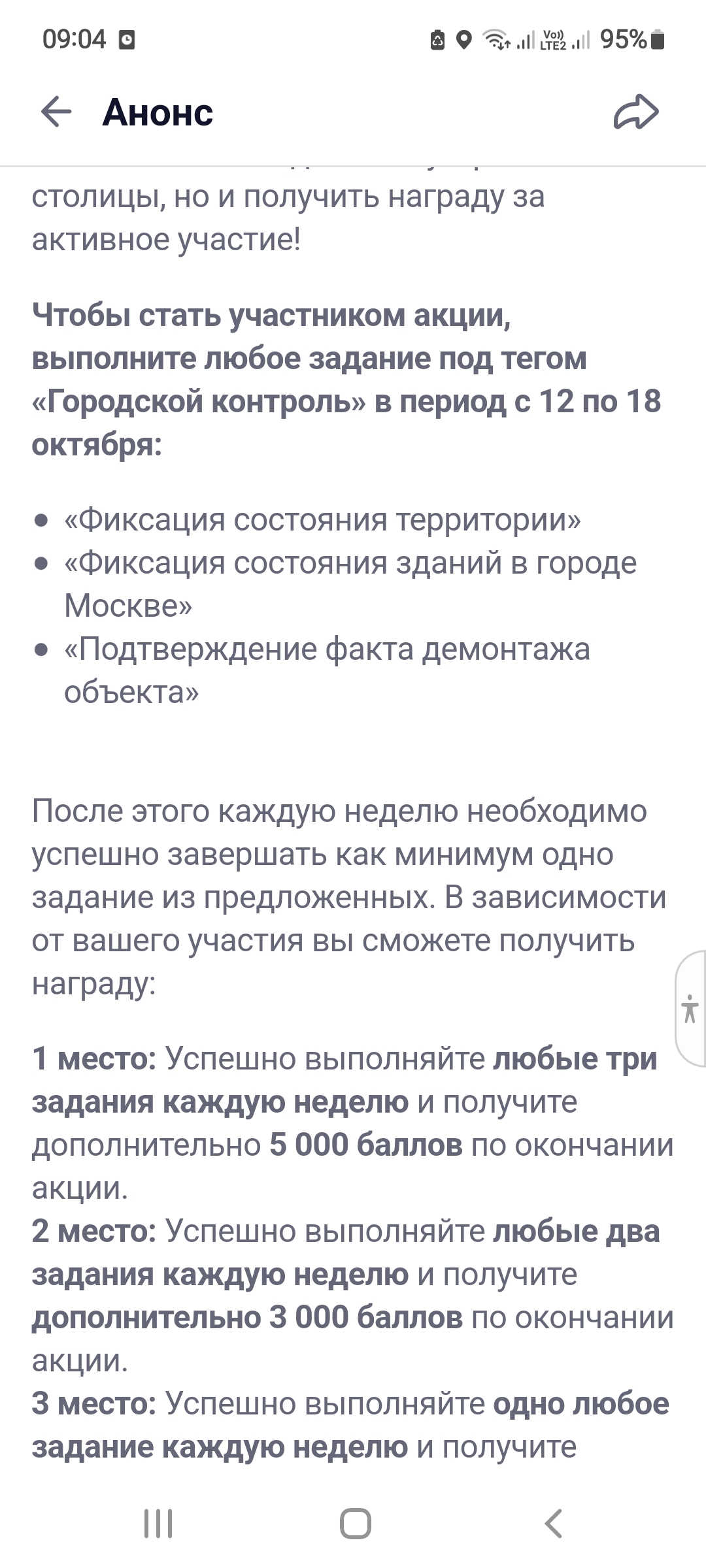Go back from the Анонс page
Screen dimensions: 706x1568
click(56, 112)
